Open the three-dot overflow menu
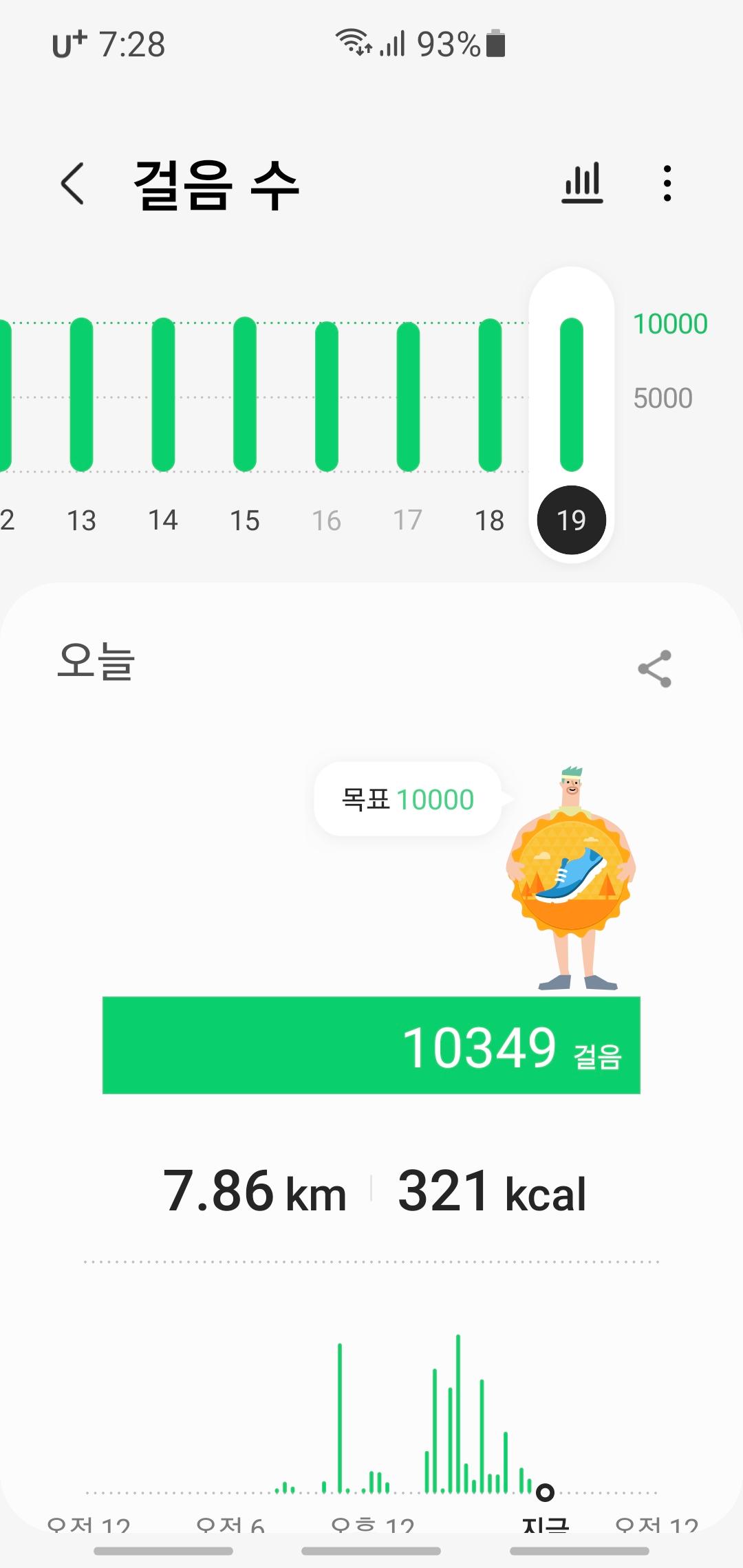The height and width of the screenshot is (1568, 743). [x=667, y=184]
